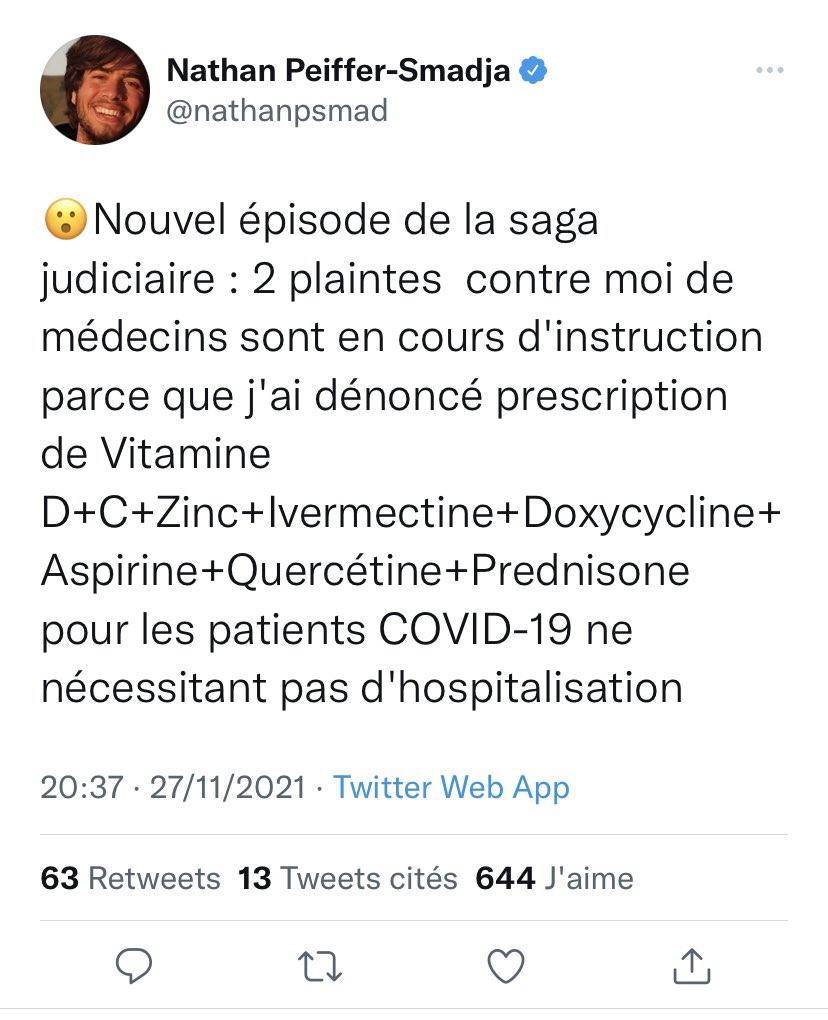828x1020 pixels.
Task: Retweet this tweet
Action: tap(321, 965)
